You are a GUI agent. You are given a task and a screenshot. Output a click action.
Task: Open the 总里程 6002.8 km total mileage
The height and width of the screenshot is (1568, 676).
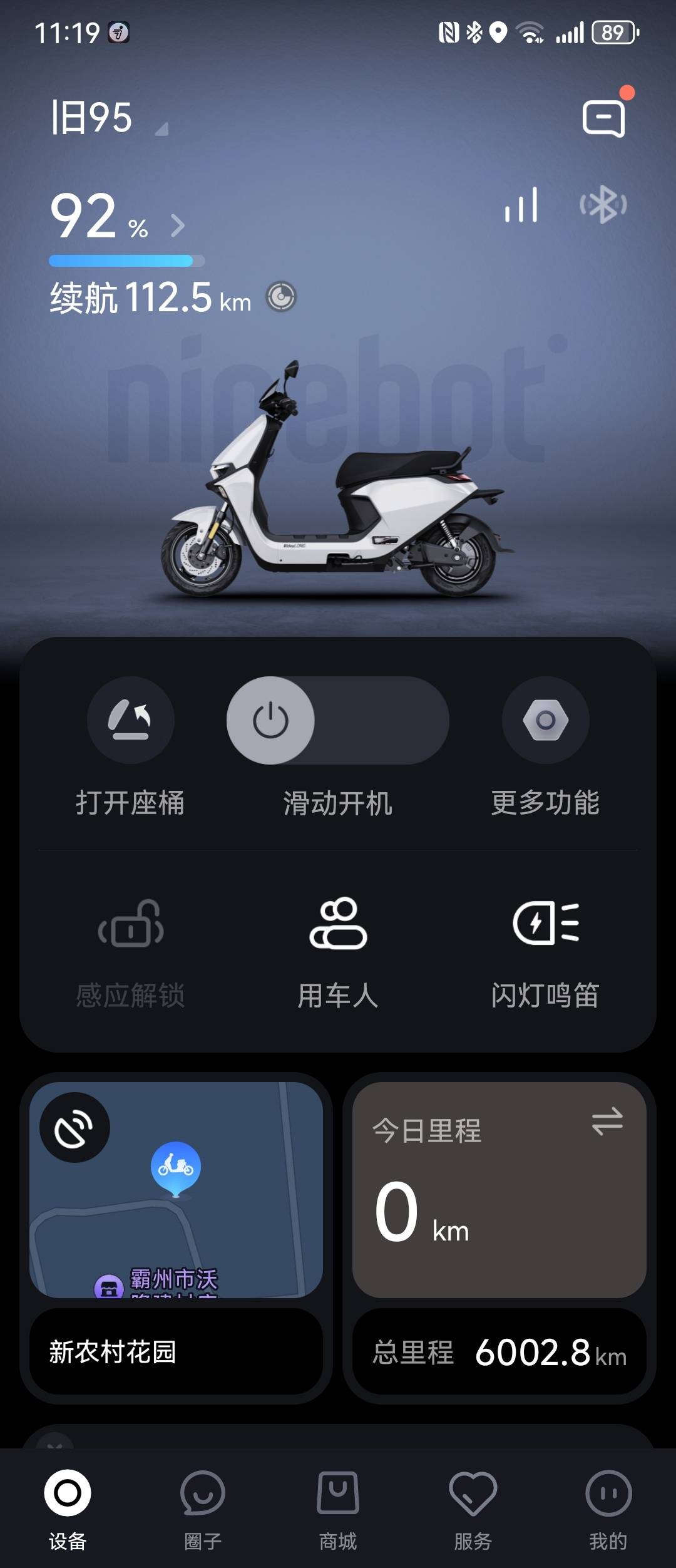click(x=499, y=1351)
